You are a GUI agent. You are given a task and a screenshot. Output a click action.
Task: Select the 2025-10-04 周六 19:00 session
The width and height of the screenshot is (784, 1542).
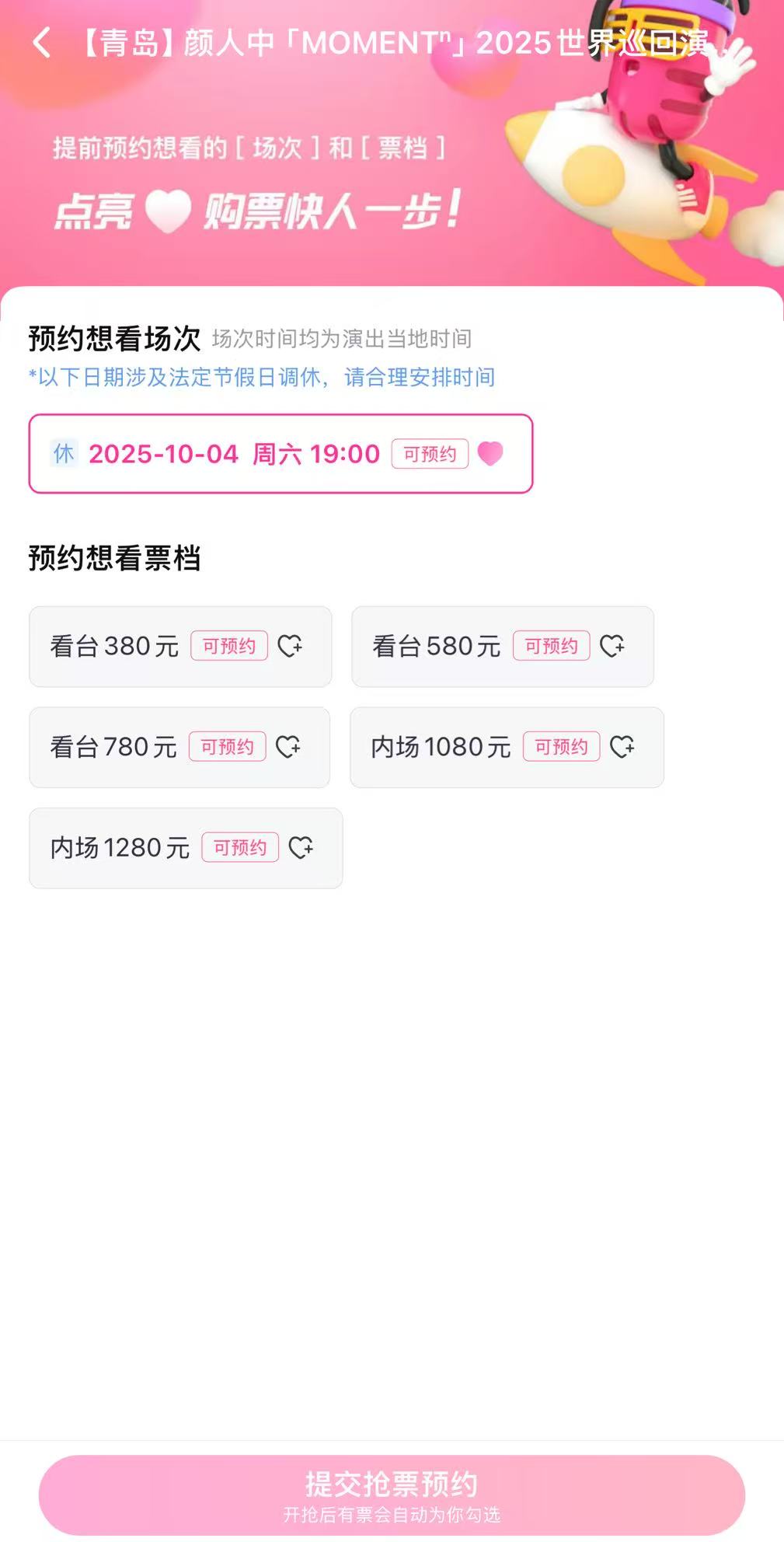(x=280, y=453)
